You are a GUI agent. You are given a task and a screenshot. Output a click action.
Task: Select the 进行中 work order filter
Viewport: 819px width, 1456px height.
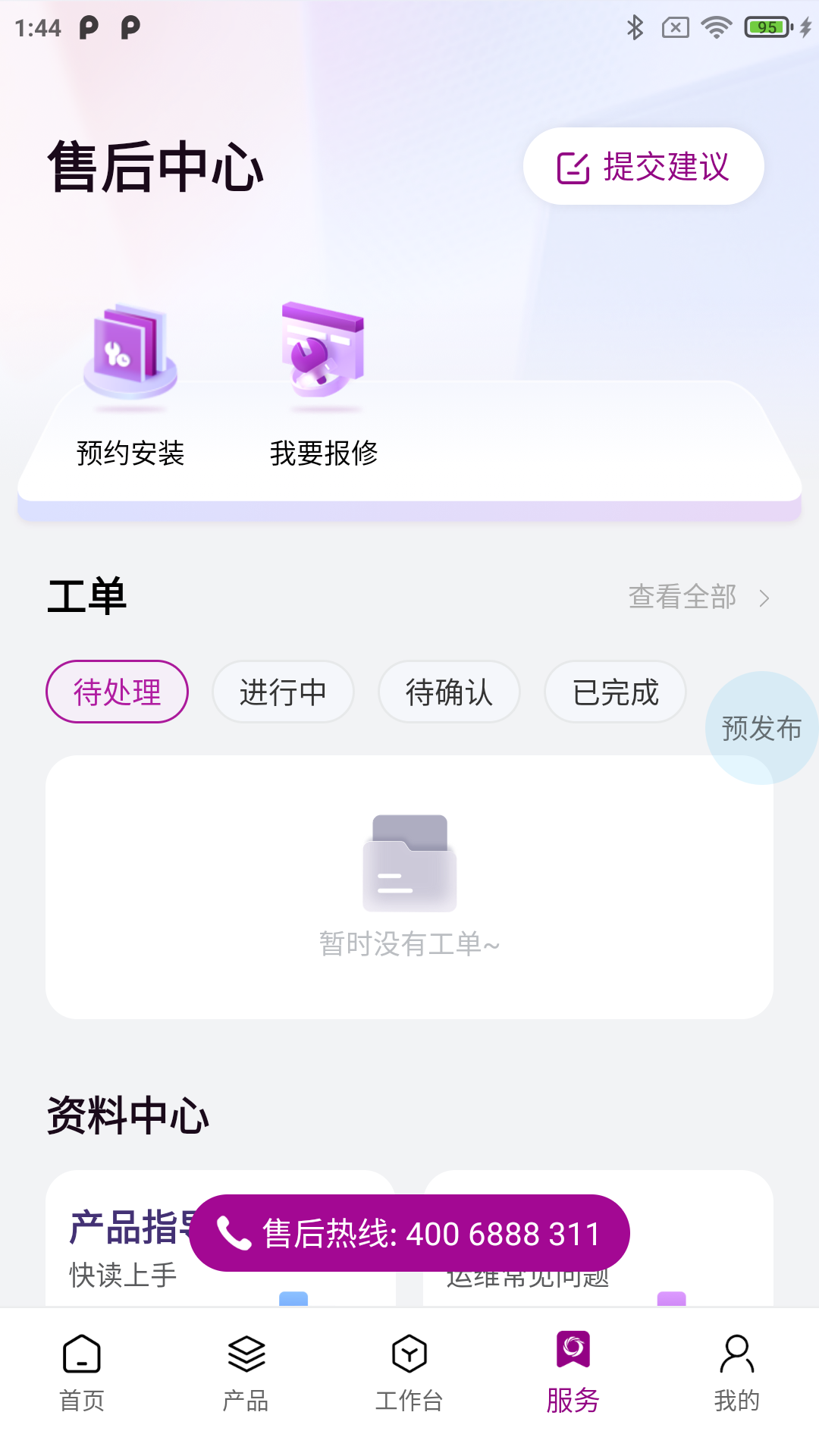283,692
